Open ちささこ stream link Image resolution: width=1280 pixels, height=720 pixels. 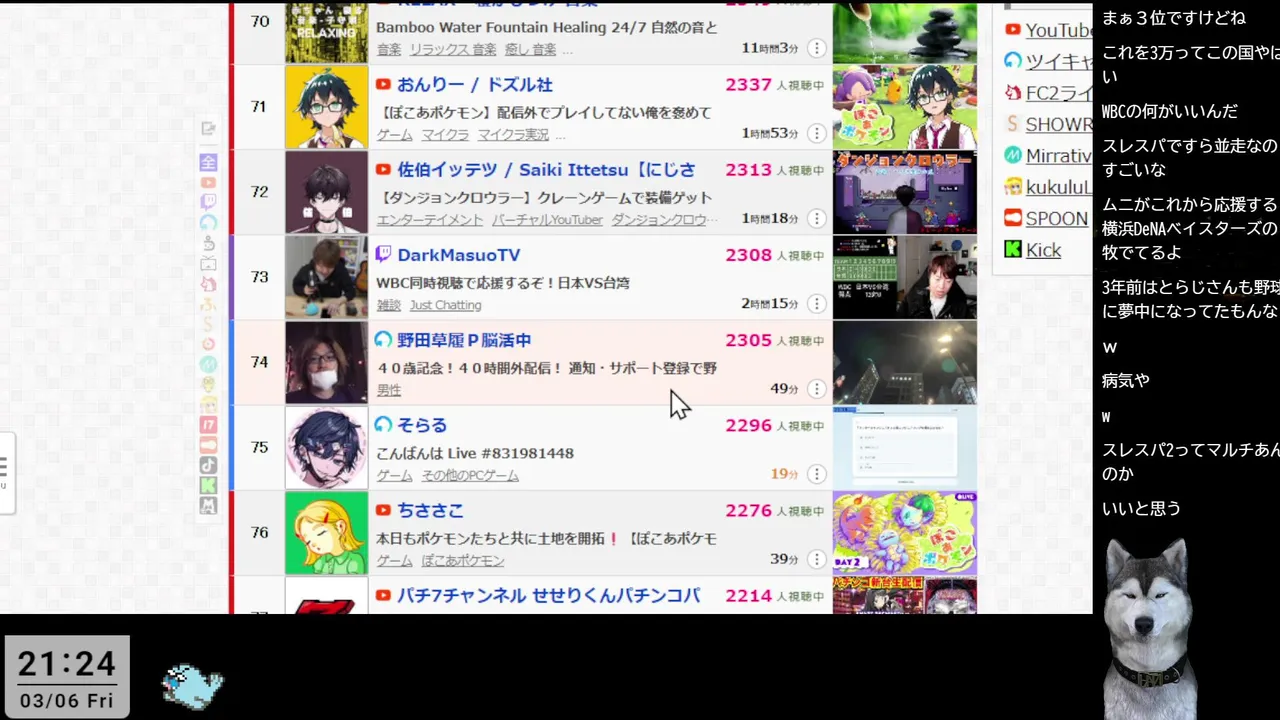pos(430,510)
